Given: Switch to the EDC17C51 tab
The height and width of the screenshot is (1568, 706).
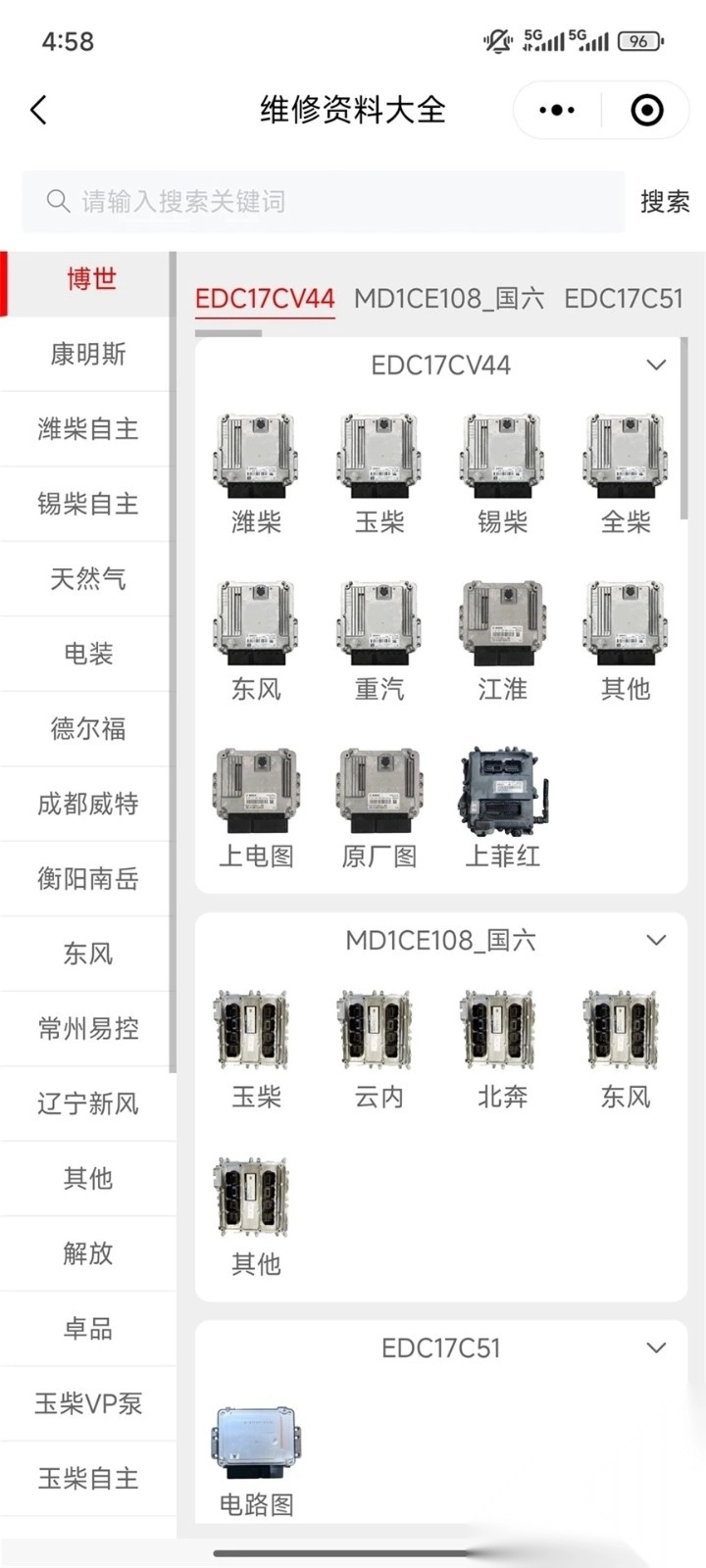Looking at the screenshot, I should pos(623,299).
